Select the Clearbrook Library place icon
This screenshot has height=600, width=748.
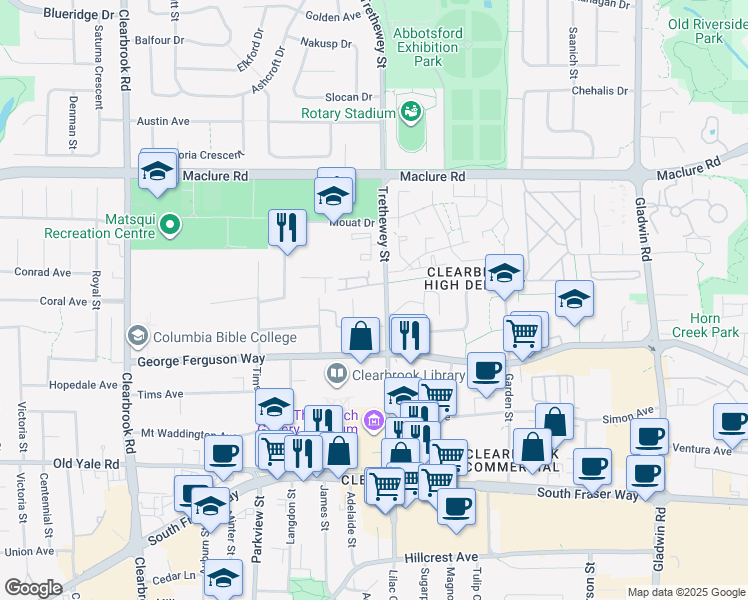click(337, 375)
